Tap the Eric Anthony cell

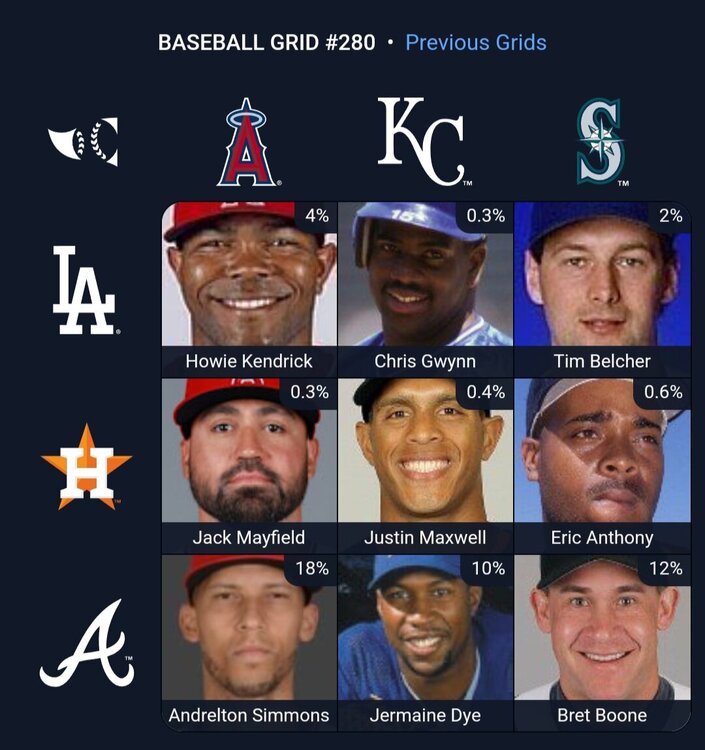coord(602,465)
